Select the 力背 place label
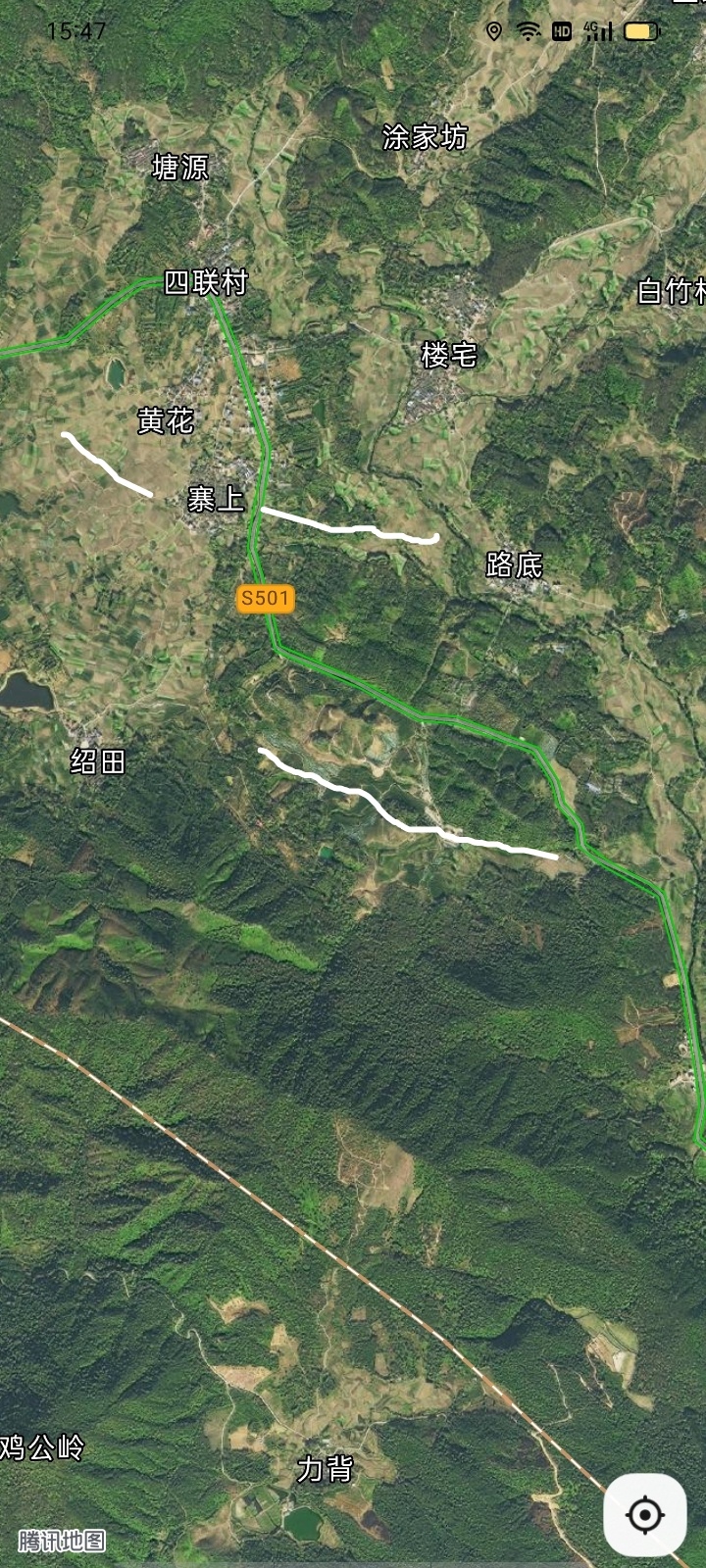 pos(325,1468)
